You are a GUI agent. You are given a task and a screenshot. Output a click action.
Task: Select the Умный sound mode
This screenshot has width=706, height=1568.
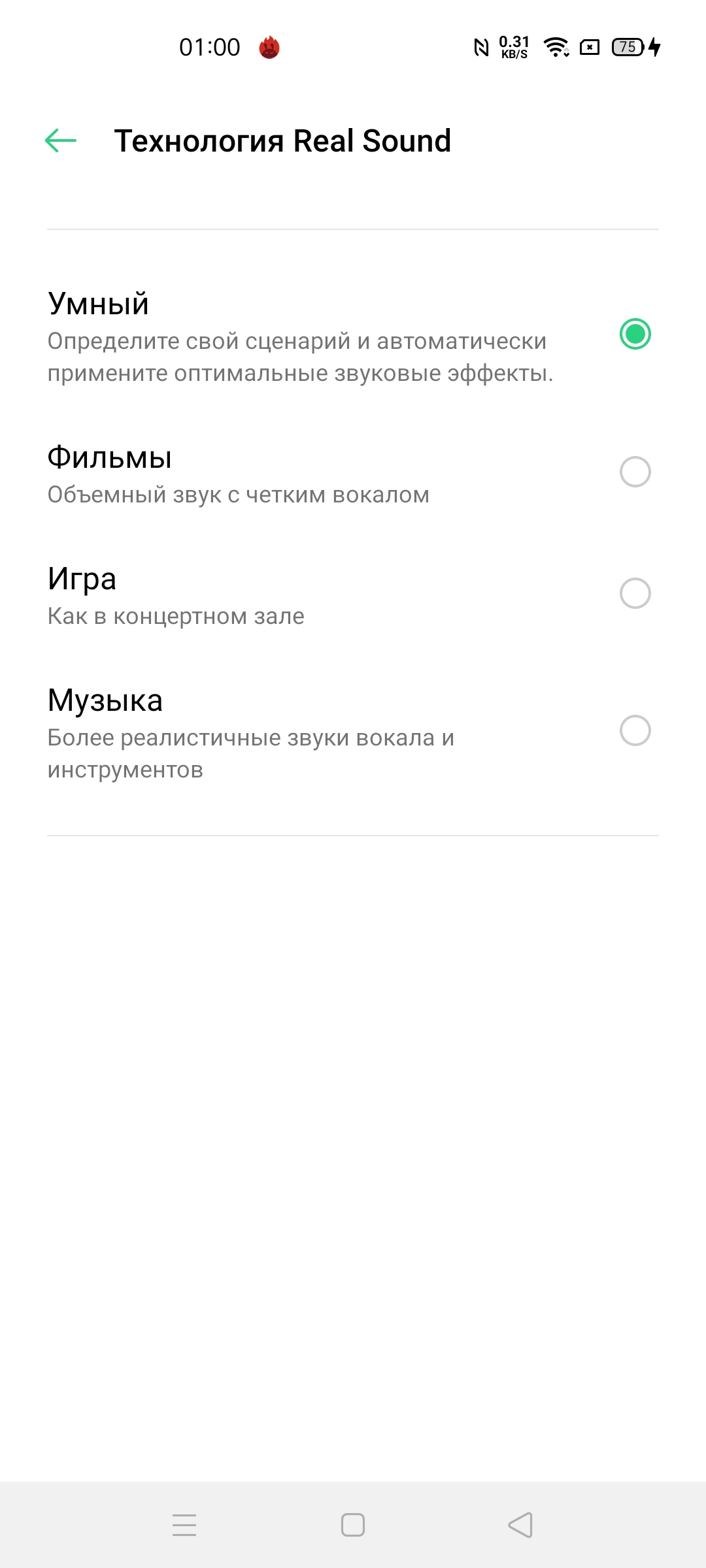634,335
